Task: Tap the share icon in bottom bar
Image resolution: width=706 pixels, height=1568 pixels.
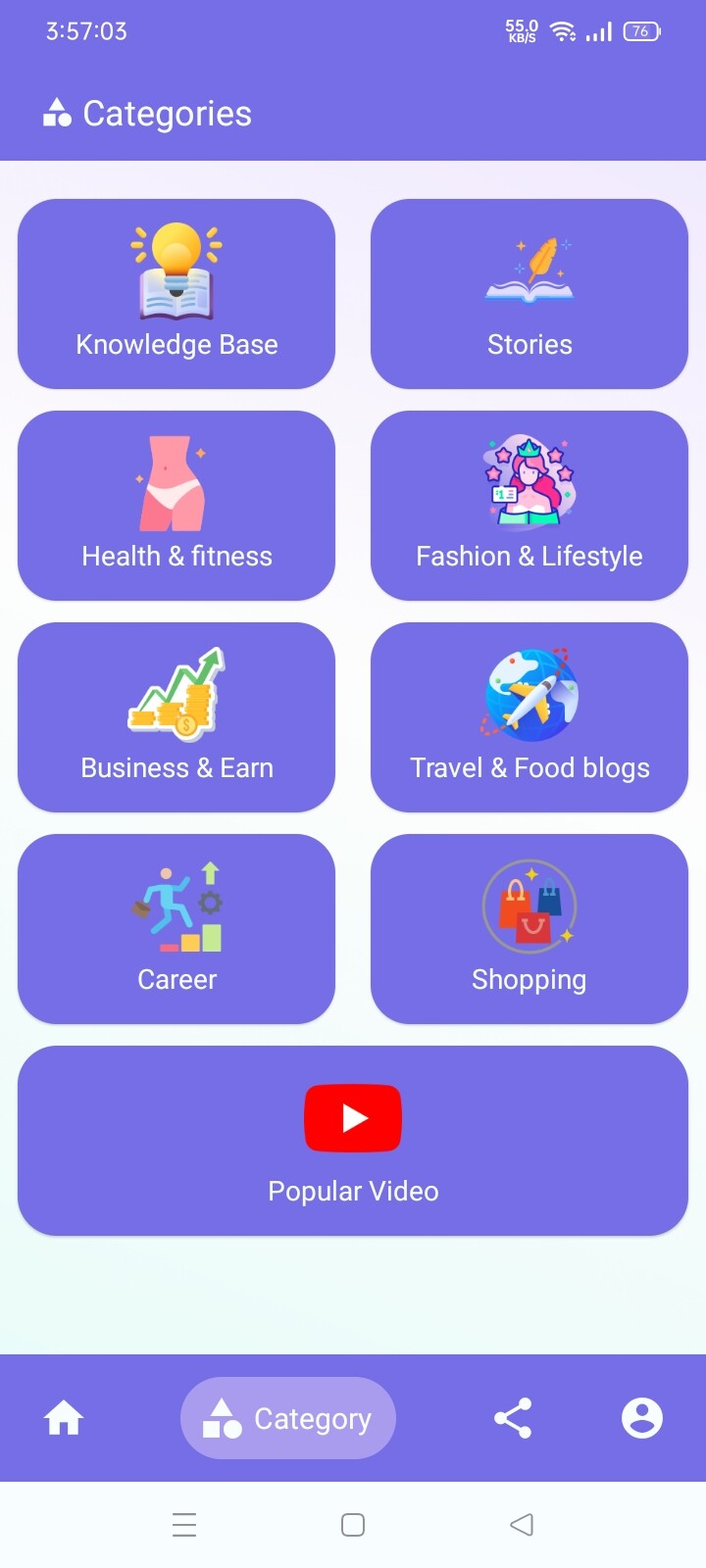Action: (513, 1418)
